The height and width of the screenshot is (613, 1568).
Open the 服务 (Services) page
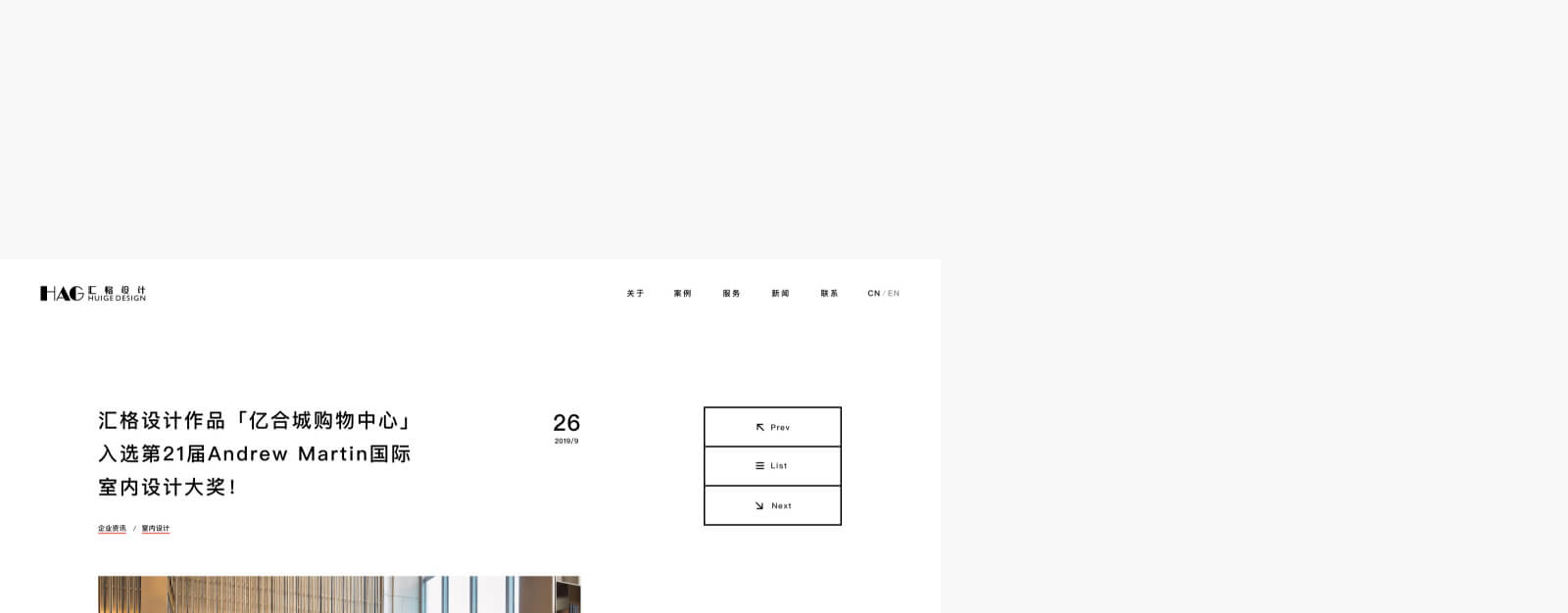731,294
